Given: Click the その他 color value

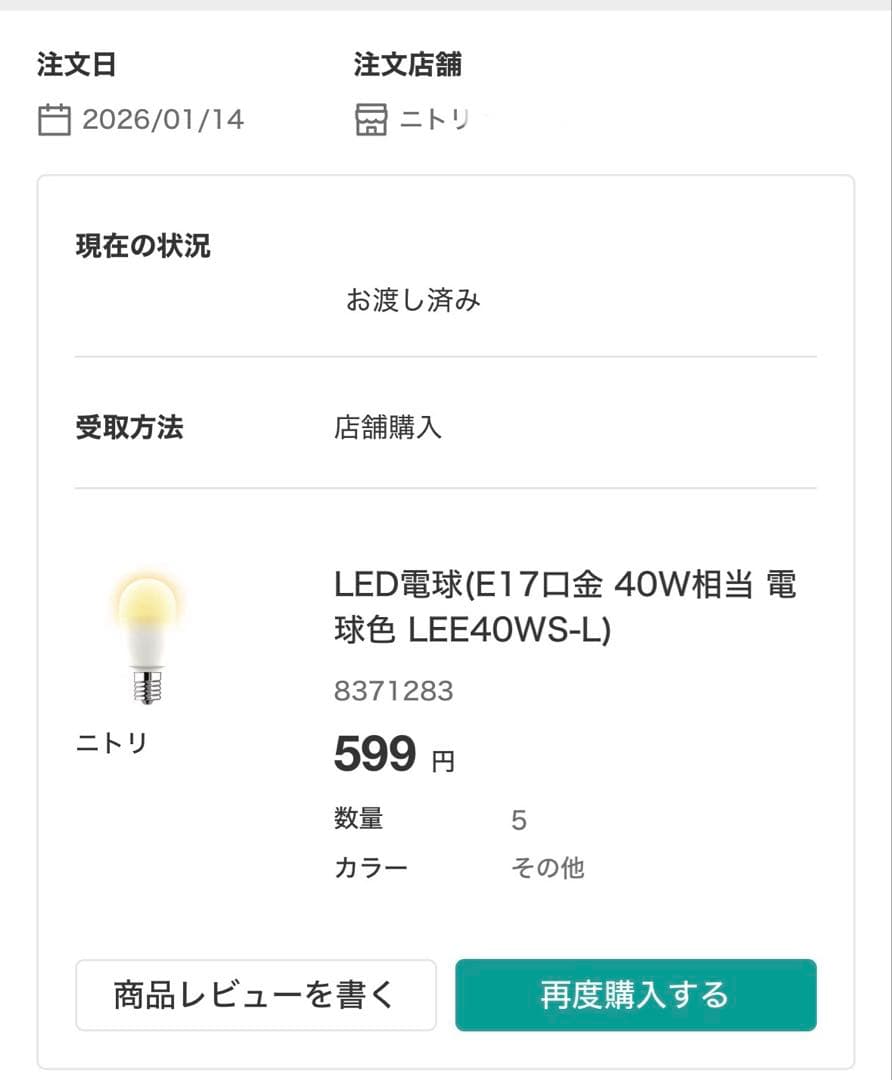Looking at the screenshot, I should 545,868.
